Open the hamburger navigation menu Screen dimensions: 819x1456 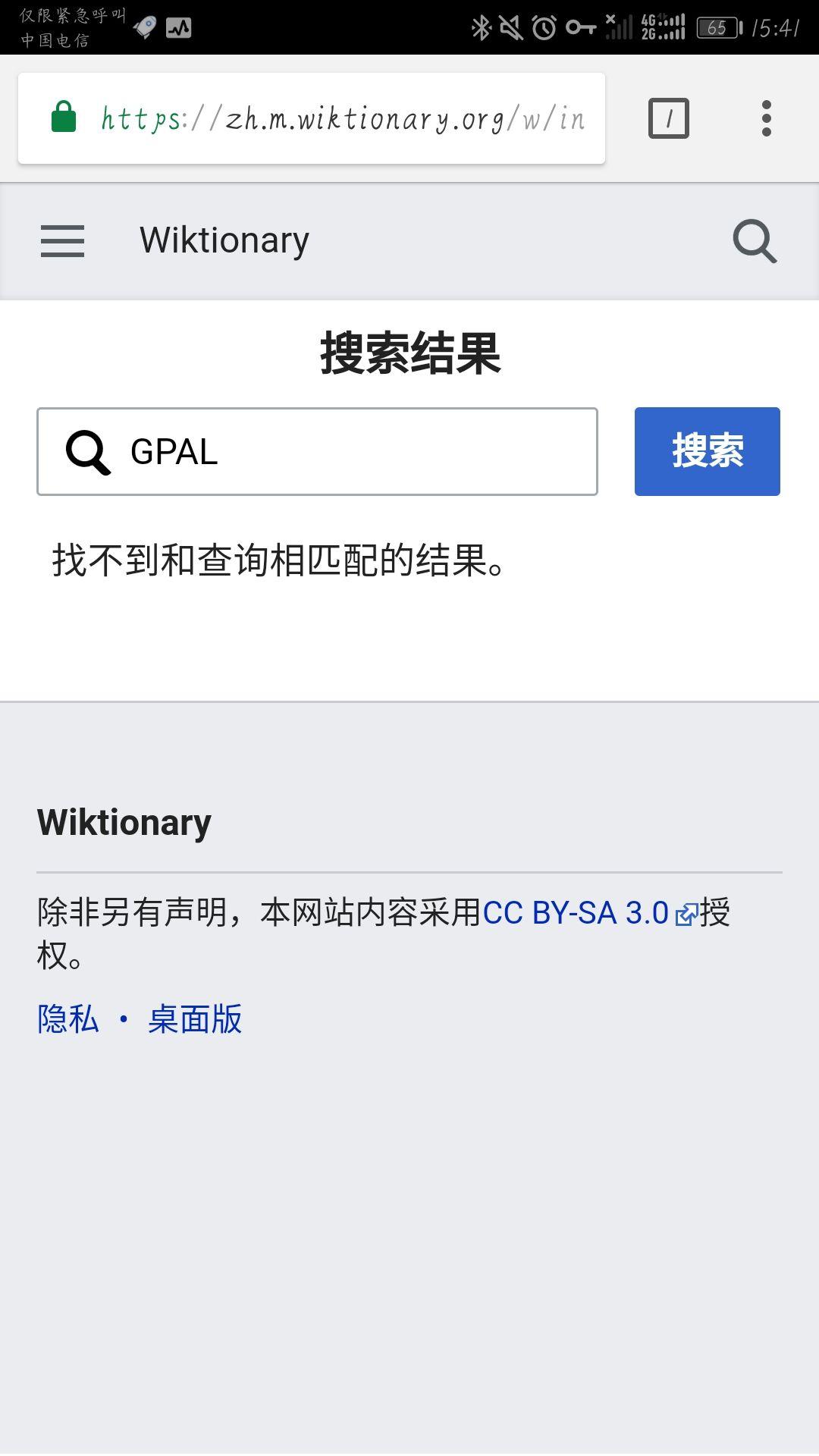(x=62, y=240)
